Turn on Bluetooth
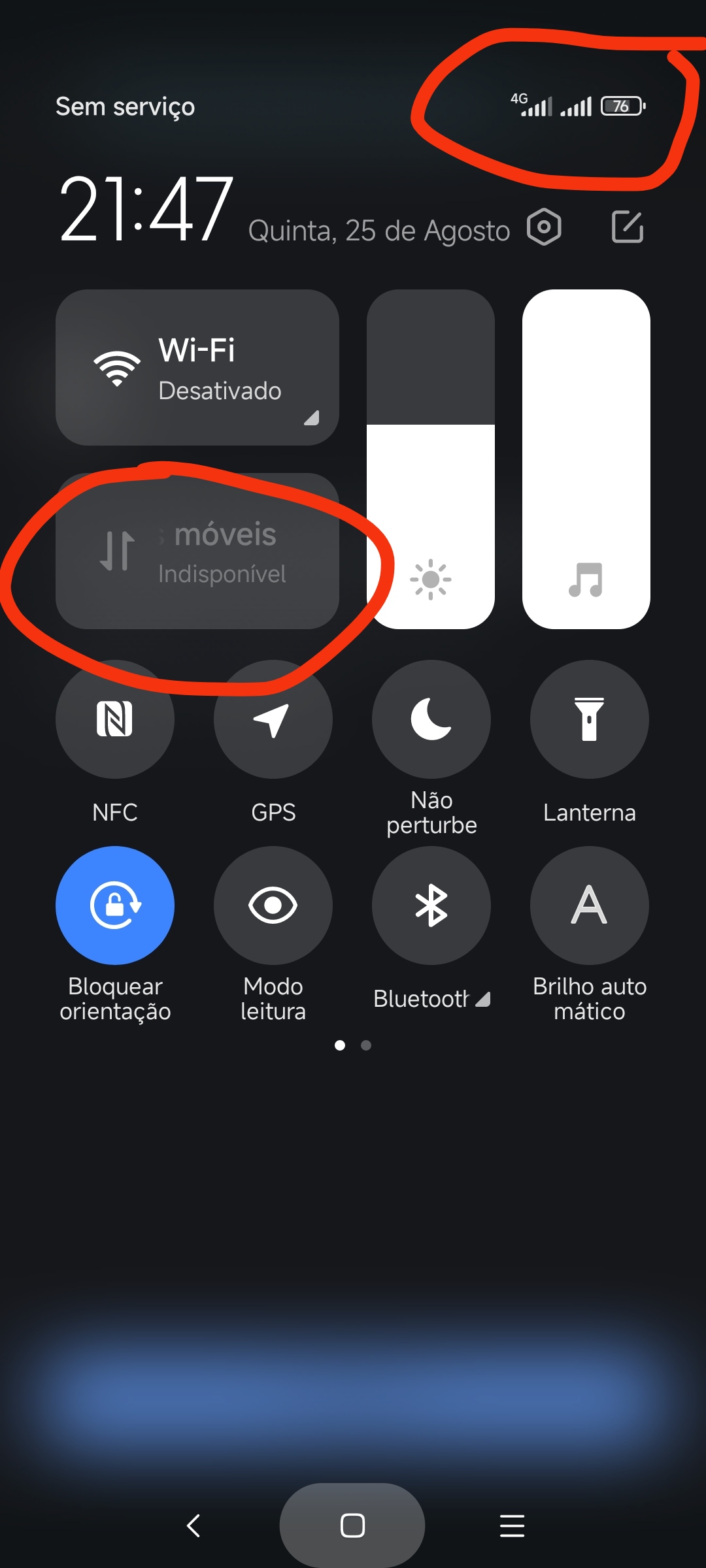This screenshot has width=706, height=1568. tap(431, 906)
